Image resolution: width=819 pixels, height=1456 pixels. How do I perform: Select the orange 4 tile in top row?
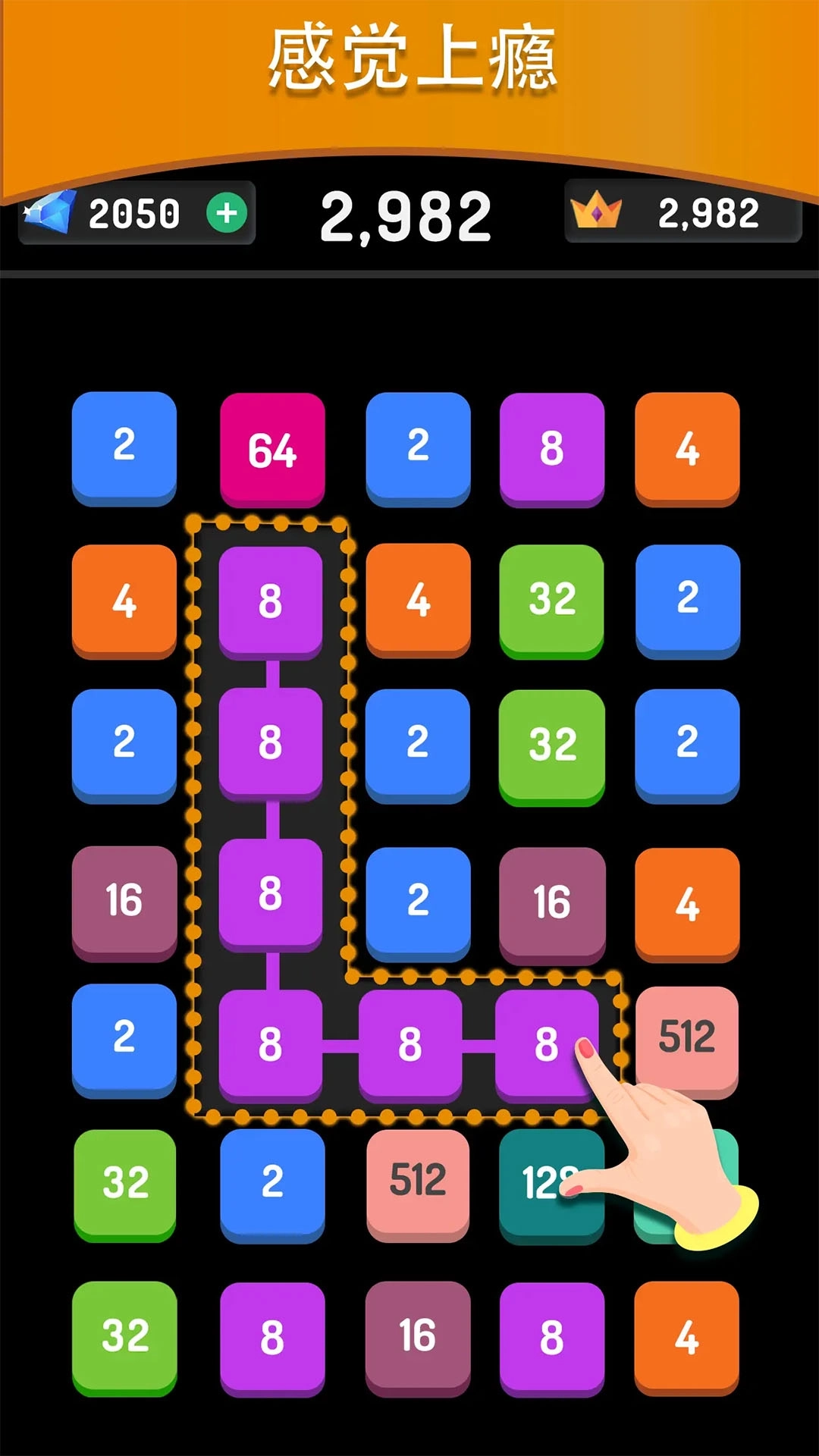(x=685, y=447)
